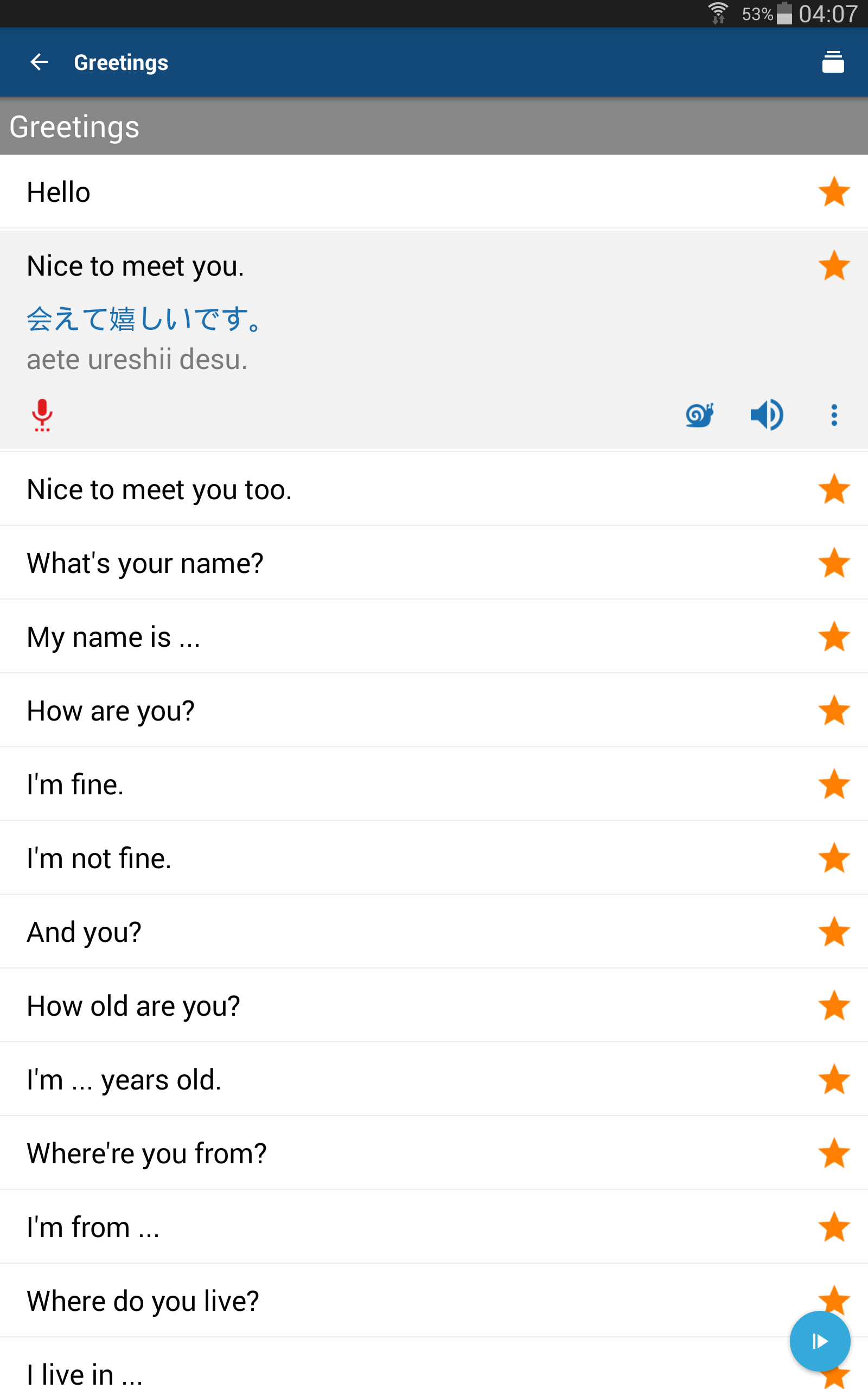Select the I'm from ... phrase
This screenshot has height=1389, width=868.
tap(344, 1227)
